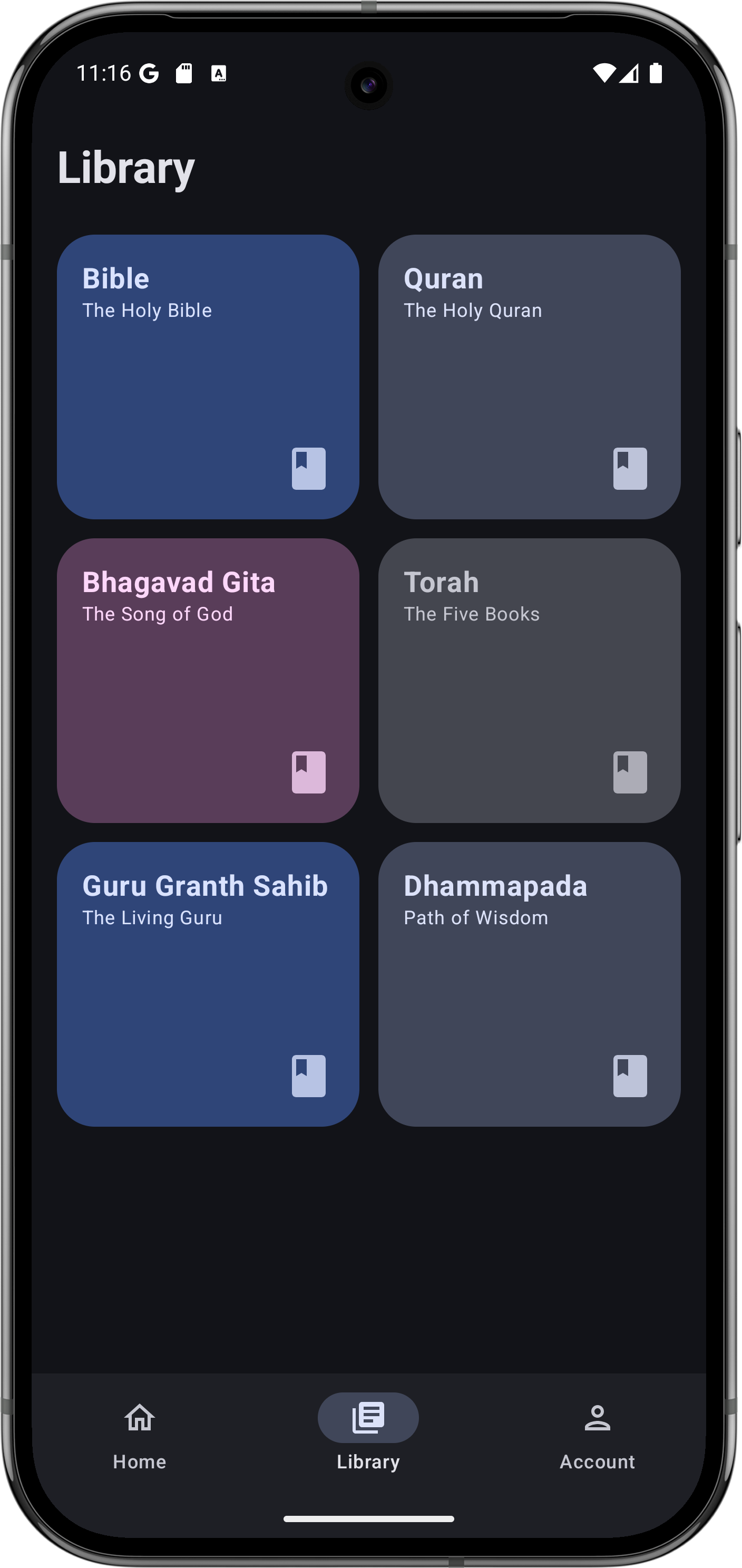
Task: Select the Dhammapada card
Action: (529, 984)
